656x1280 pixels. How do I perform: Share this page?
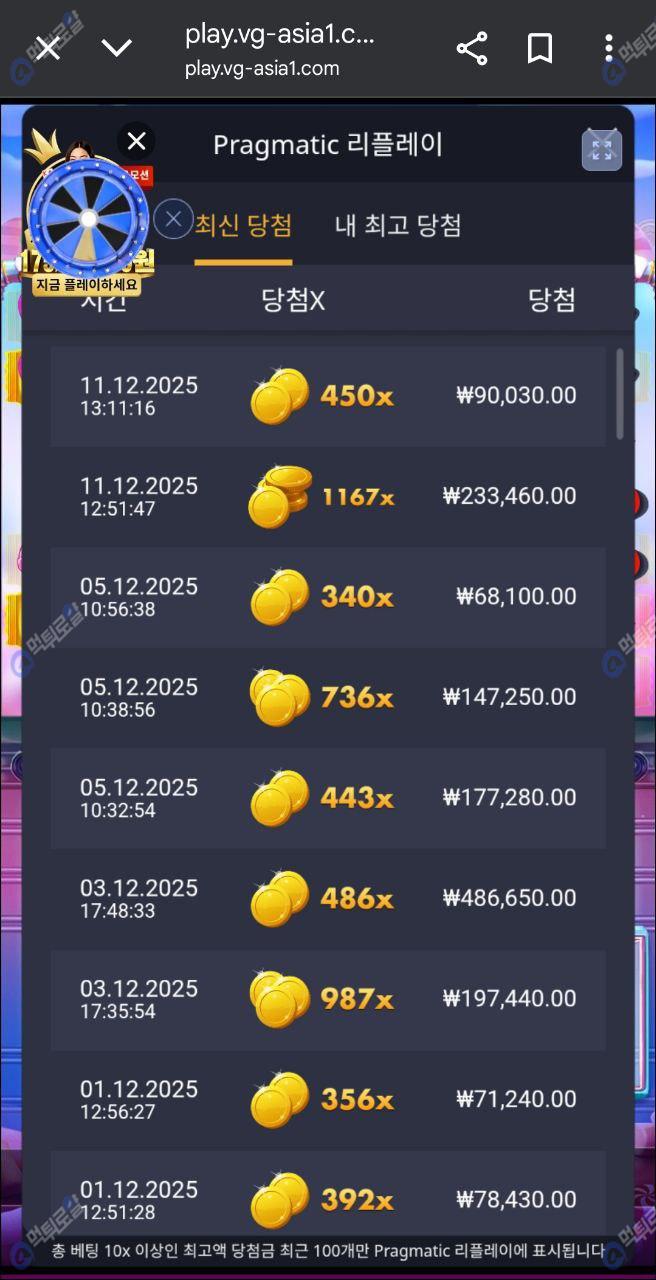[471, 48]
